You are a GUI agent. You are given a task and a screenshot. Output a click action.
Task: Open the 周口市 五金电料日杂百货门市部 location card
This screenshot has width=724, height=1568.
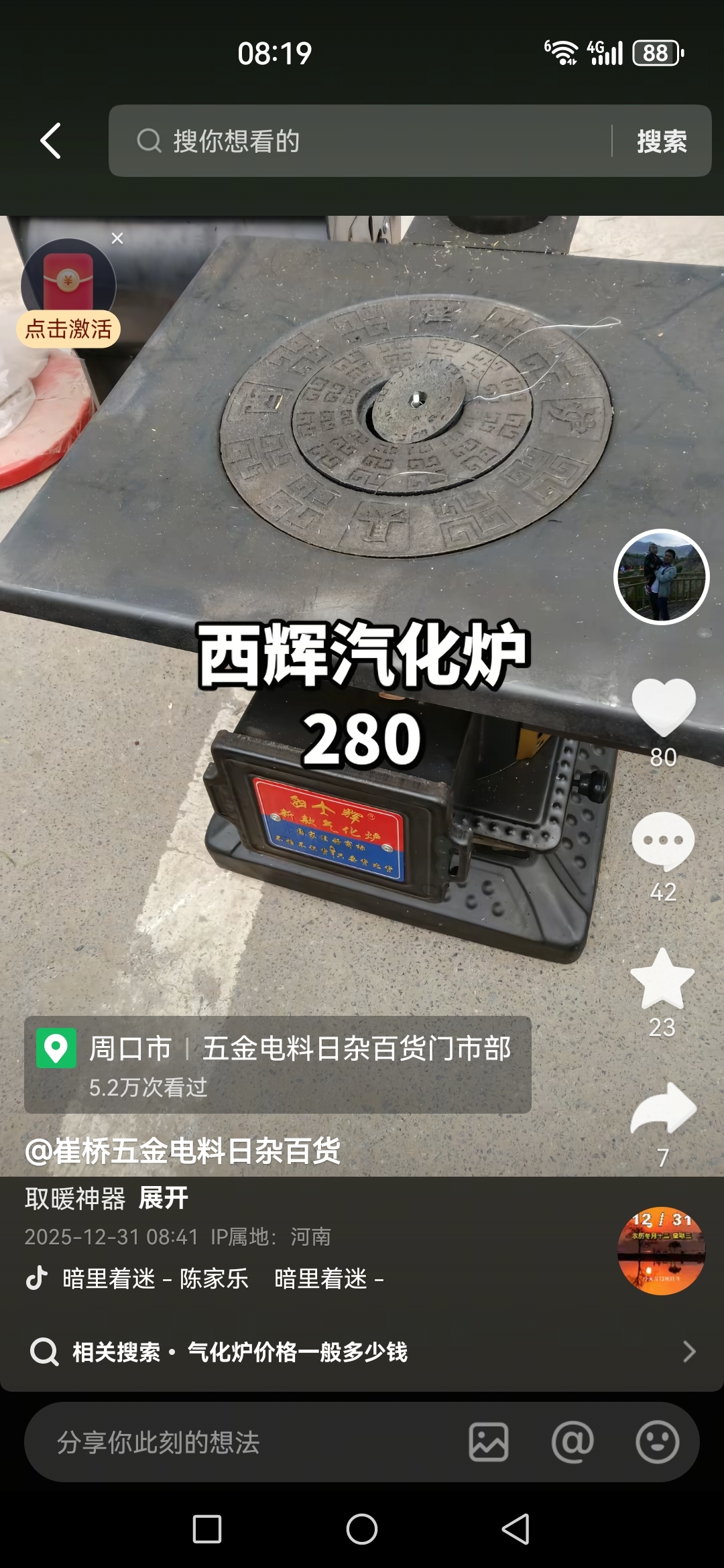click(x=278, y=1064)
